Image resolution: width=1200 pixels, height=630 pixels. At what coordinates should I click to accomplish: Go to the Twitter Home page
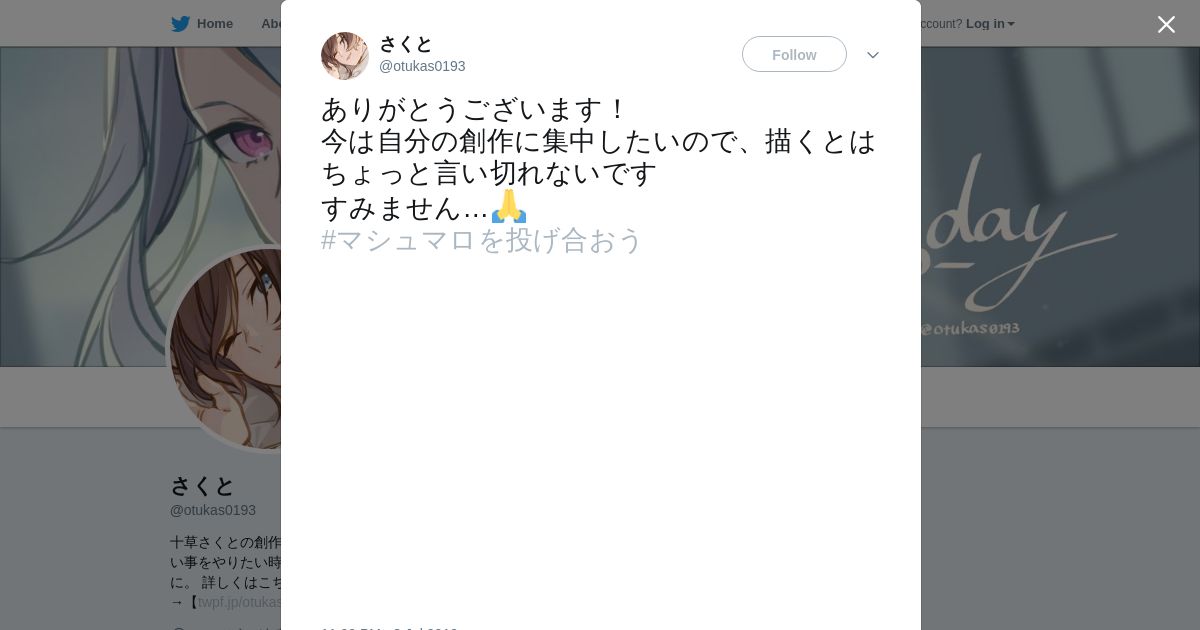click(203, 24)
